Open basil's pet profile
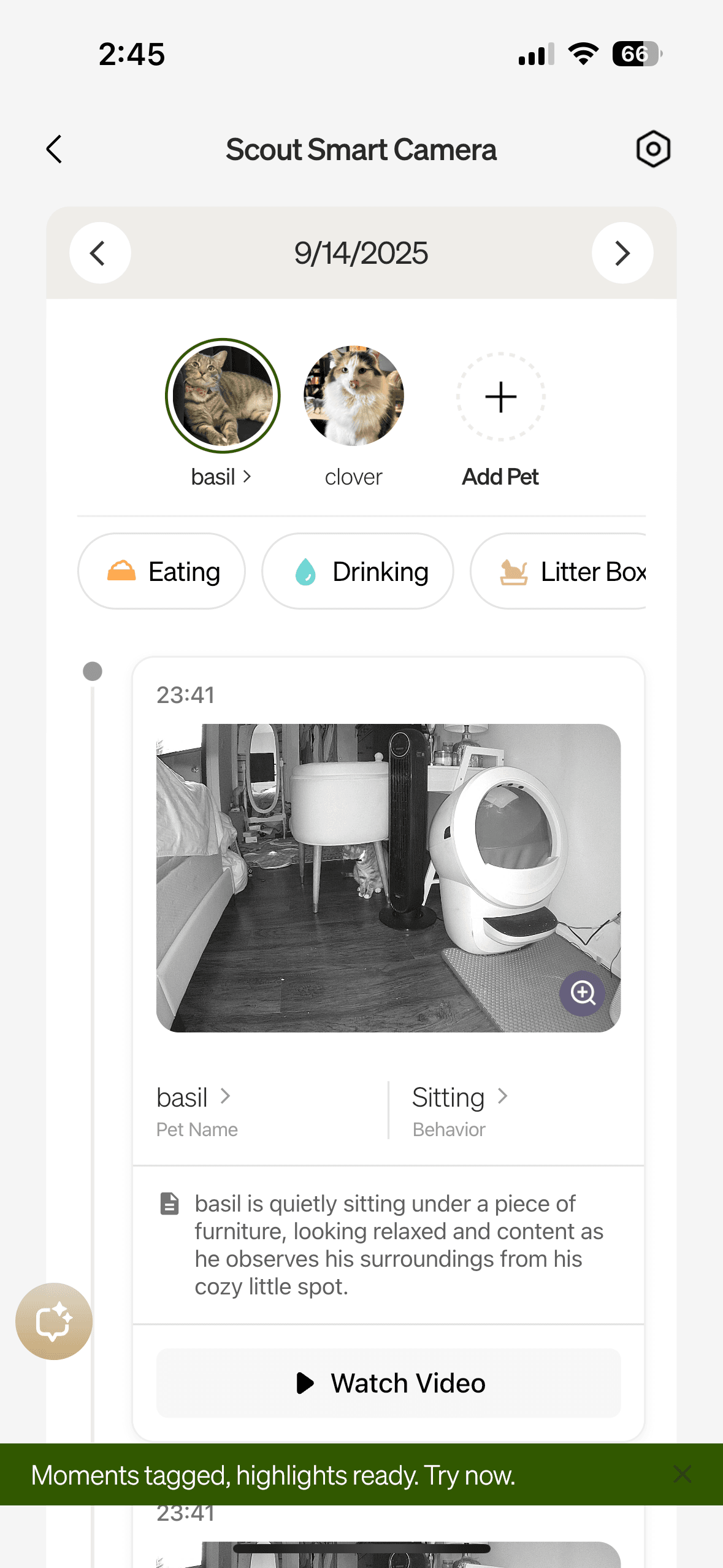This screenshot has width=723, height=1568. 221,477
